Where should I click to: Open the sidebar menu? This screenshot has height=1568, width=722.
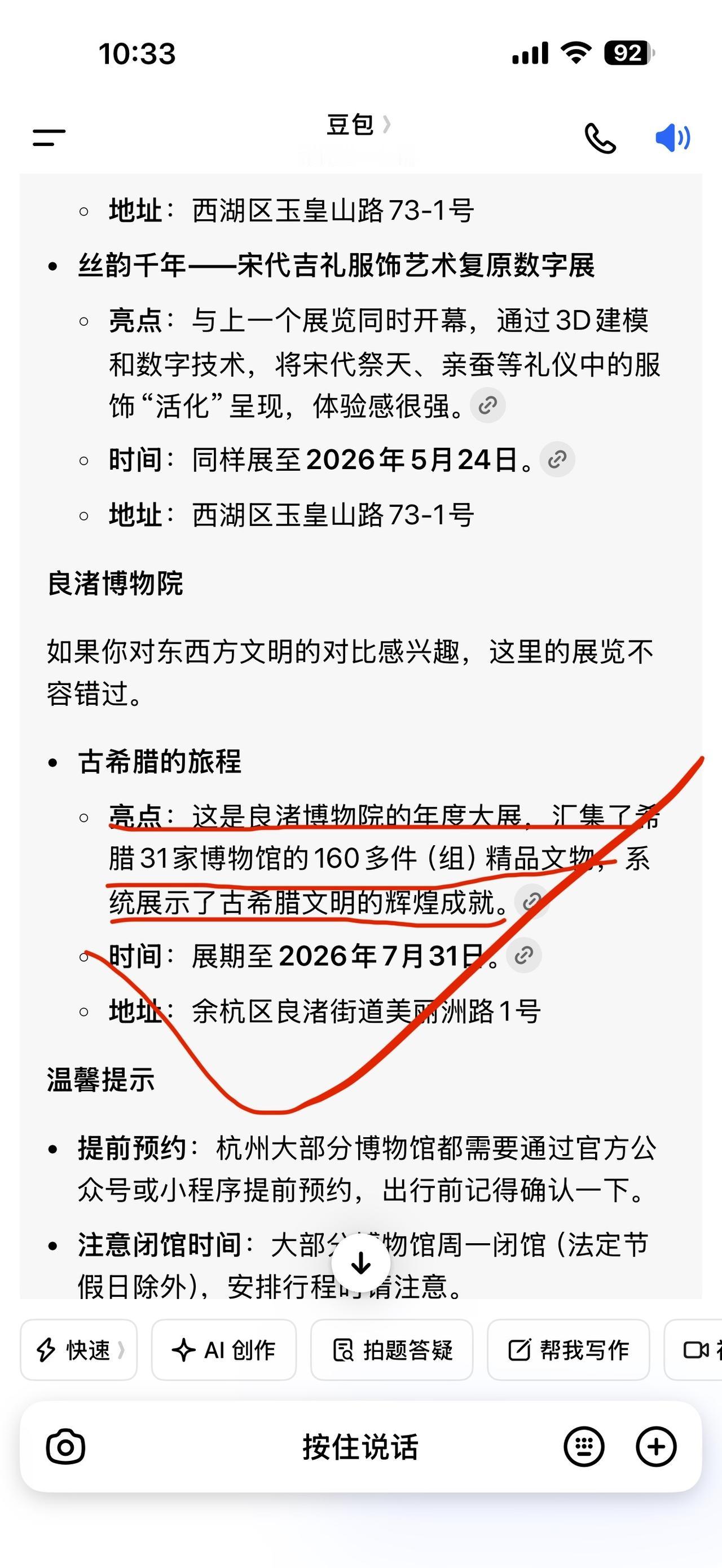click(x=48, y=139)
